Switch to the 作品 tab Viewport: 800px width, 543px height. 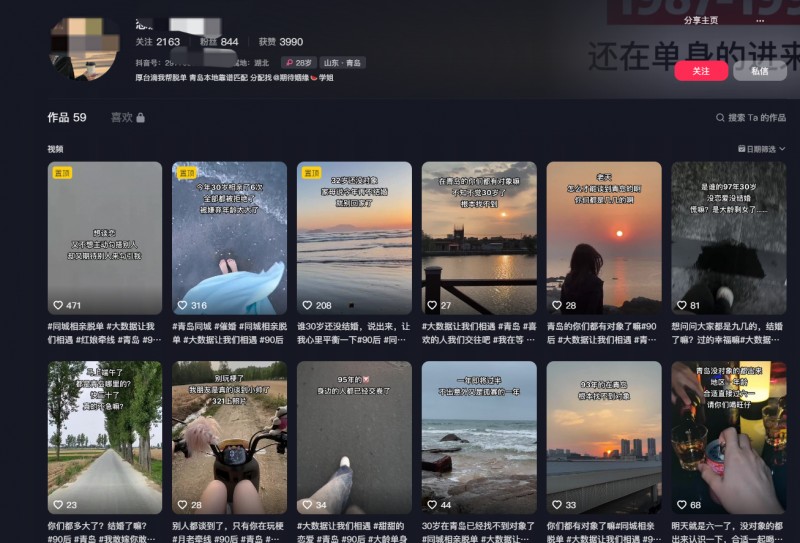(67, 117)
